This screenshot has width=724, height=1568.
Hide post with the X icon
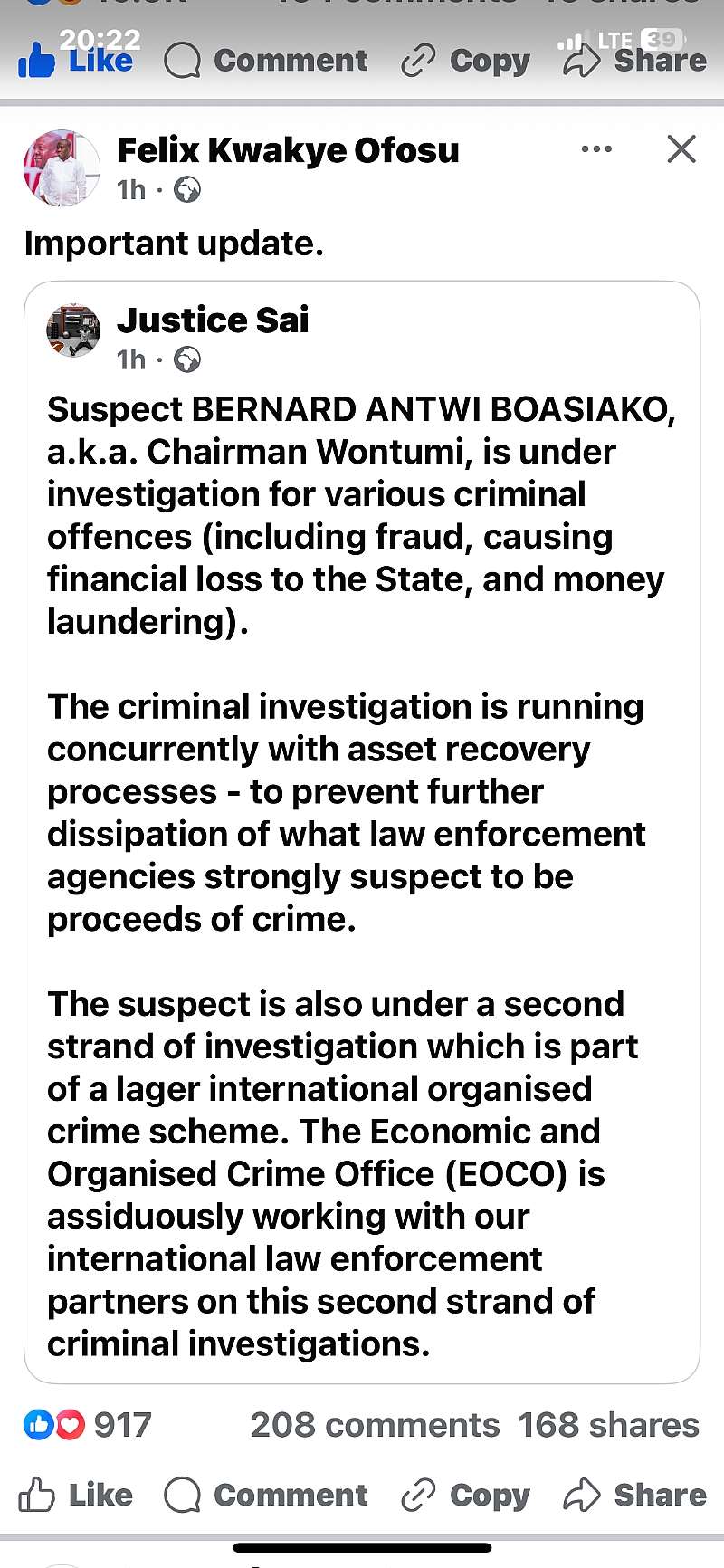(x=681, y=149)
